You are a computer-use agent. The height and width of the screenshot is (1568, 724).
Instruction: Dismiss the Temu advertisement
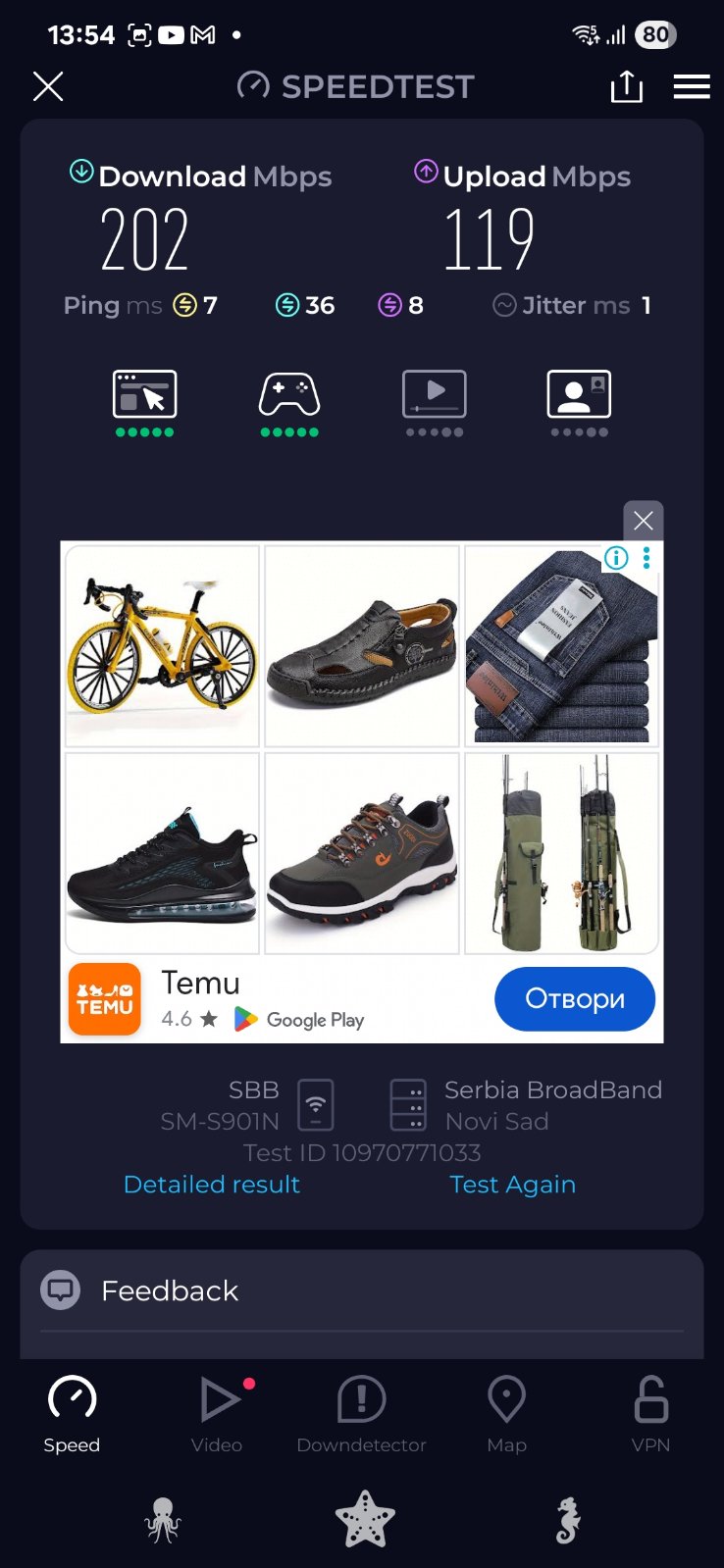[644, 521]
